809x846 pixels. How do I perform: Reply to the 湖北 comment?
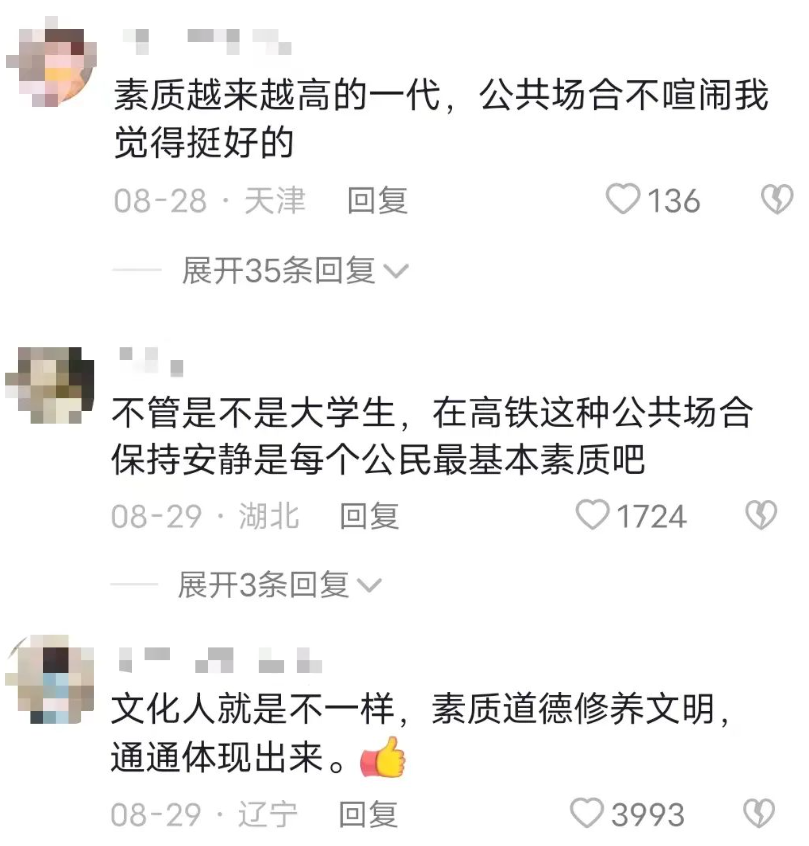[369, 516]
